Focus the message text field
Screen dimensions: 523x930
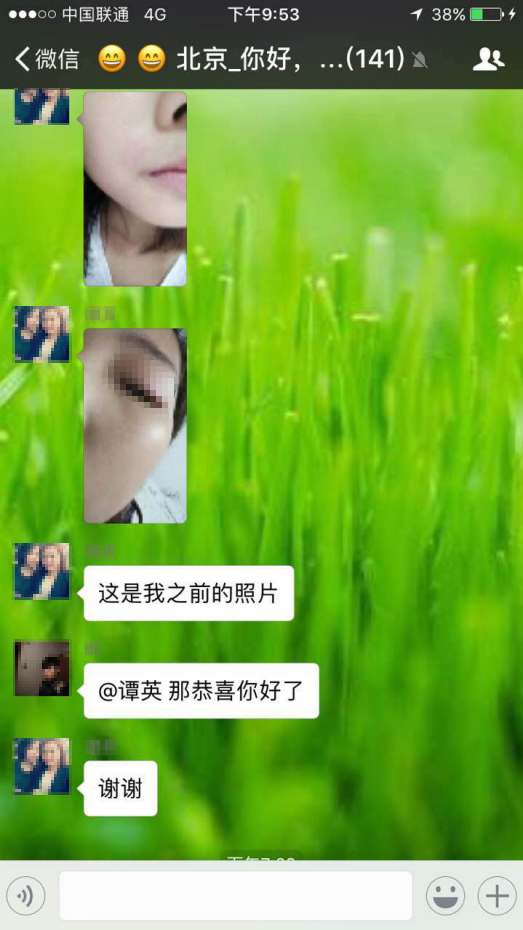(235, 896)
